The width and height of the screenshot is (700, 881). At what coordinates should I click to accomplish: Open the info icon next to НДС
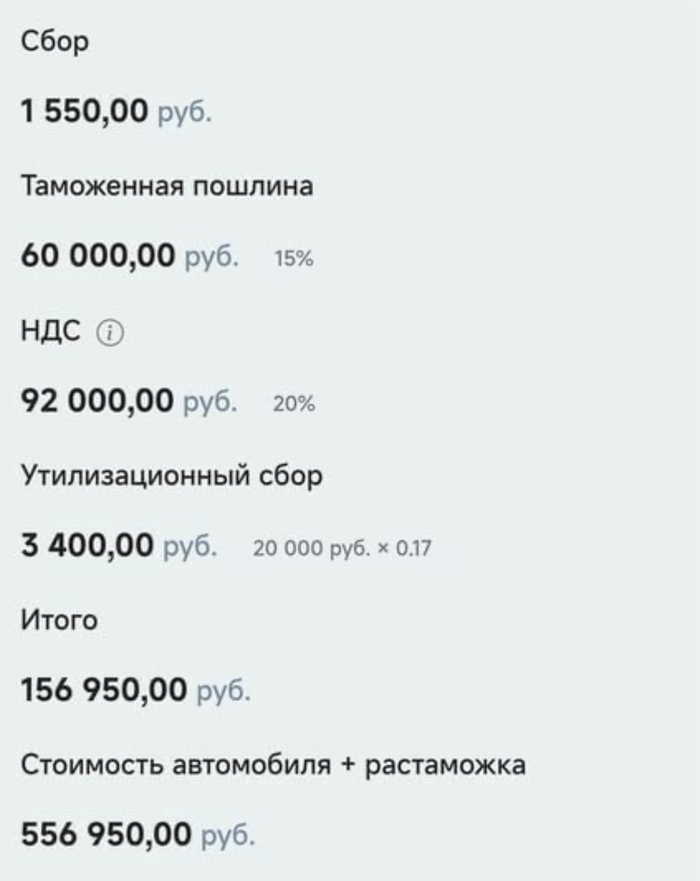pos(109,333)
